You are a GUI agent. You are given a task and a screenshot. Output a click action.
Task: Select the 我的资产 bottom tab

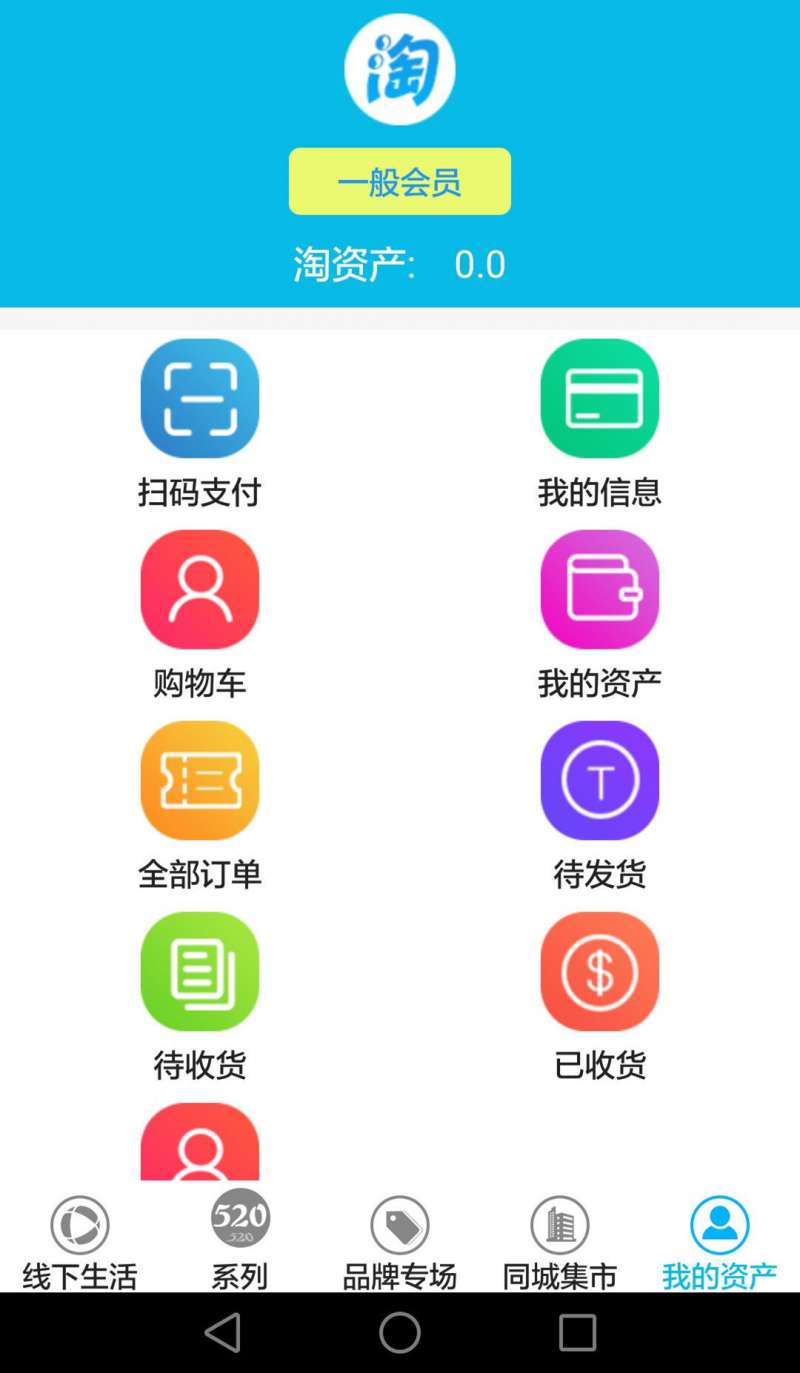point(720,1240)
